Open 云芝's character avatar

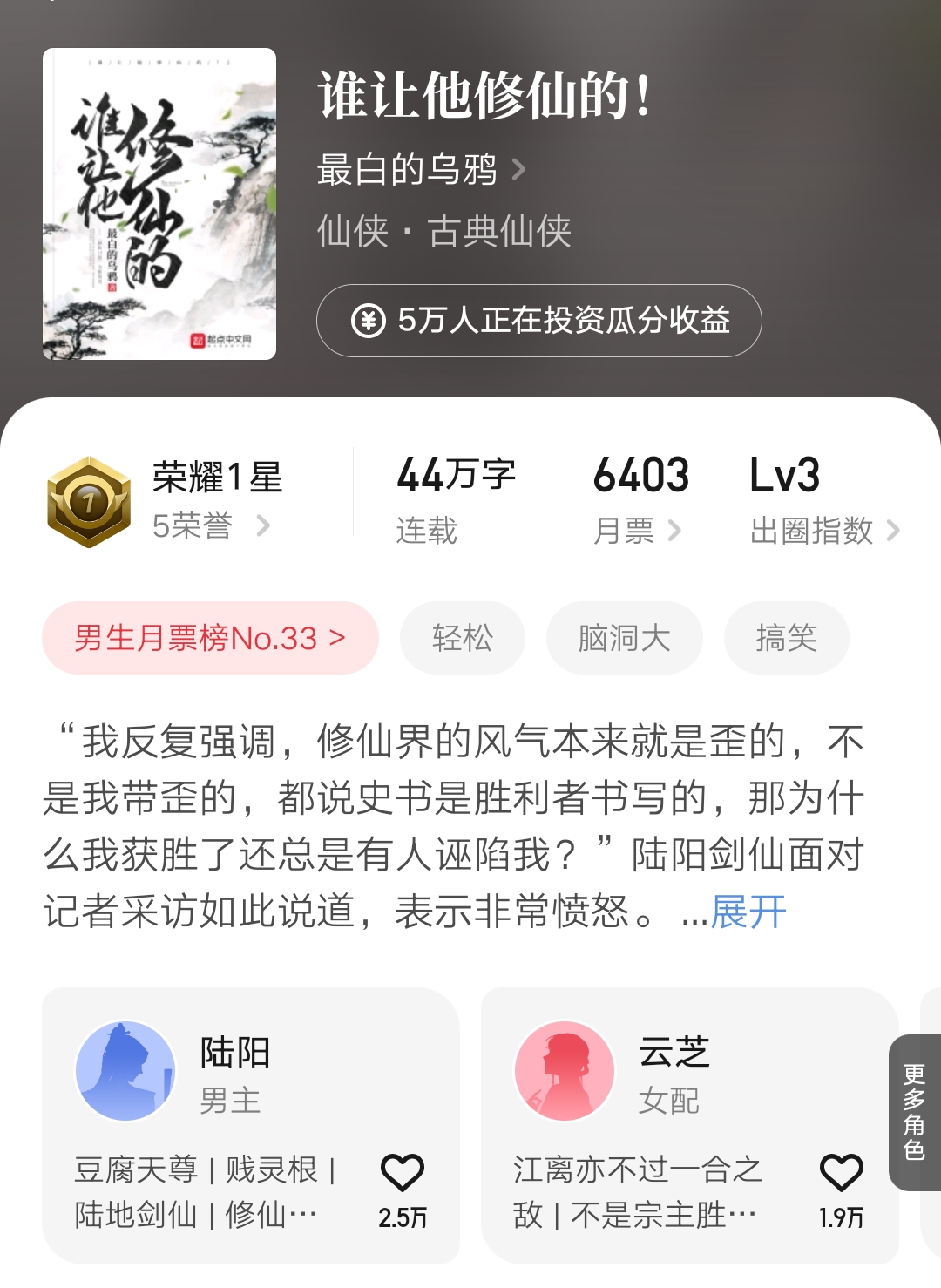point(562,1070)
